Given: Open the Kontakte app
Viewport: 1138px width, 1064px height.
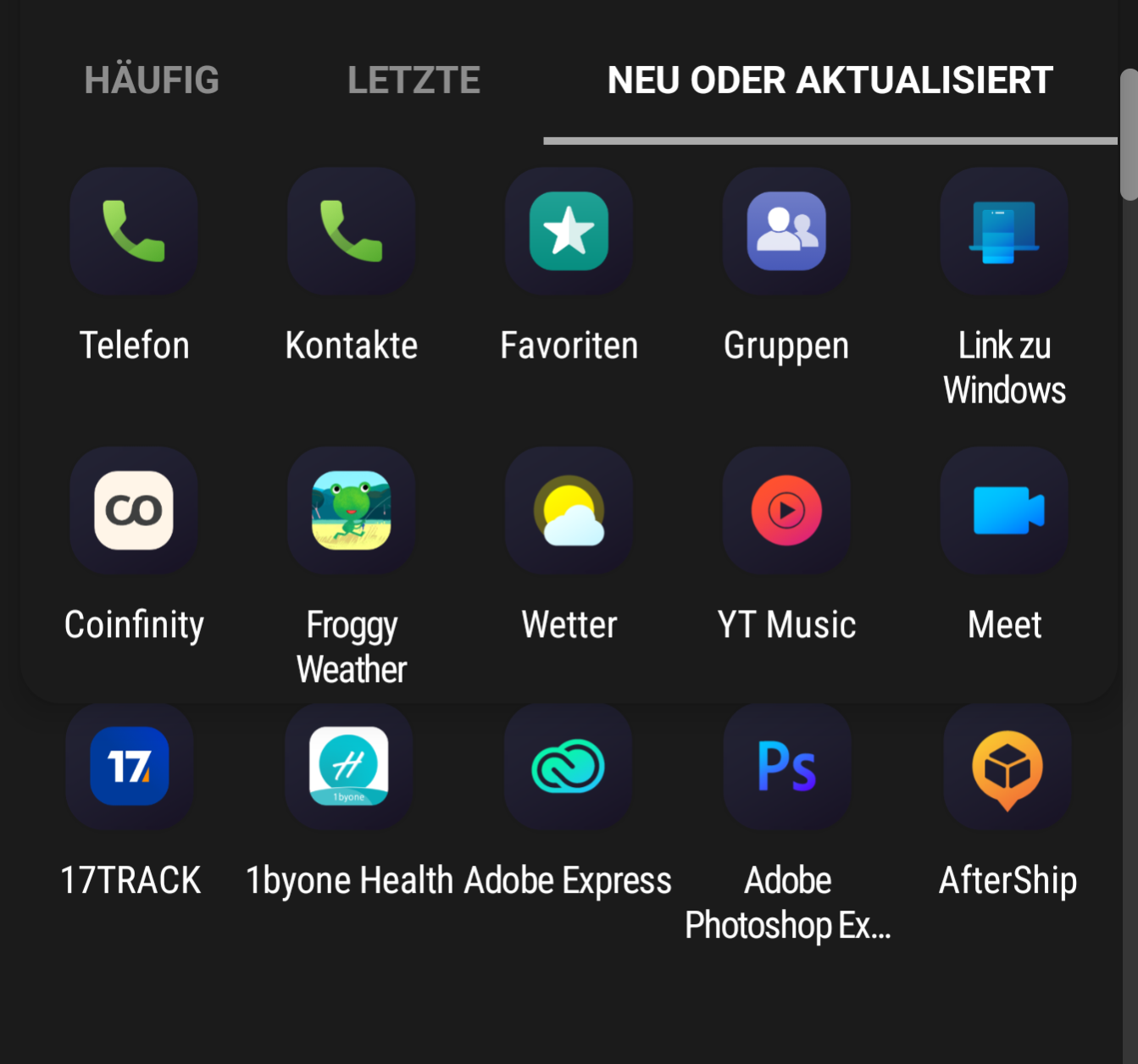Looking at the screenshot, I should pos(352,231).
